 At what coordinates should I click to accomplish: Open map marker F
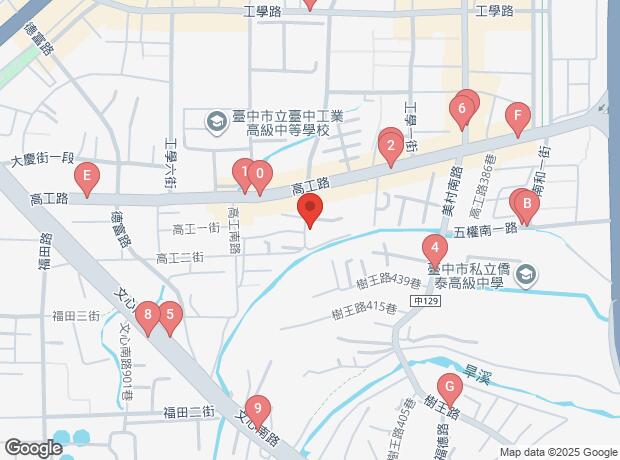[x=517, y=118]
